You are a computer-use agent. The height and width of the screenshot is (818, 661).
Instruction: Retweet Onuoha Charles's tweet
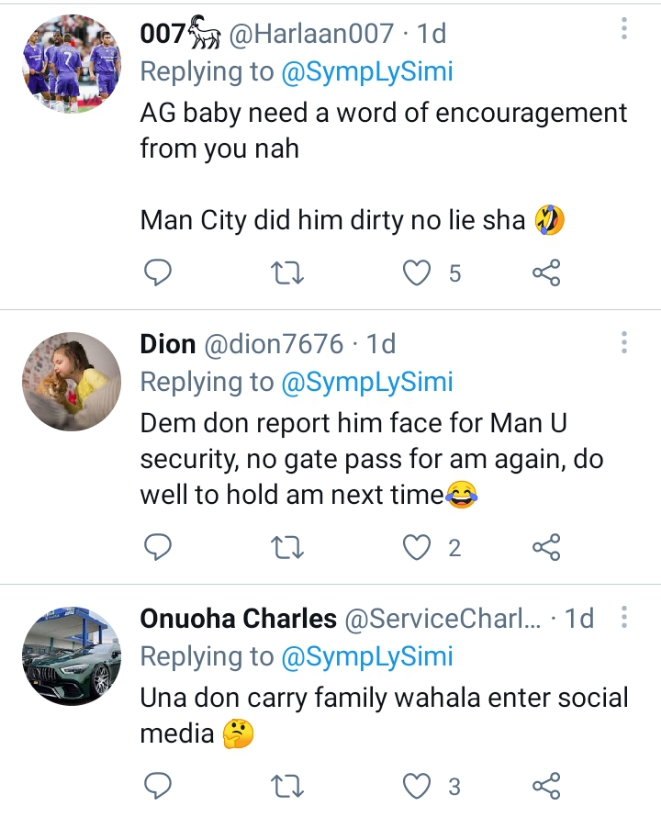click(288, 787)
